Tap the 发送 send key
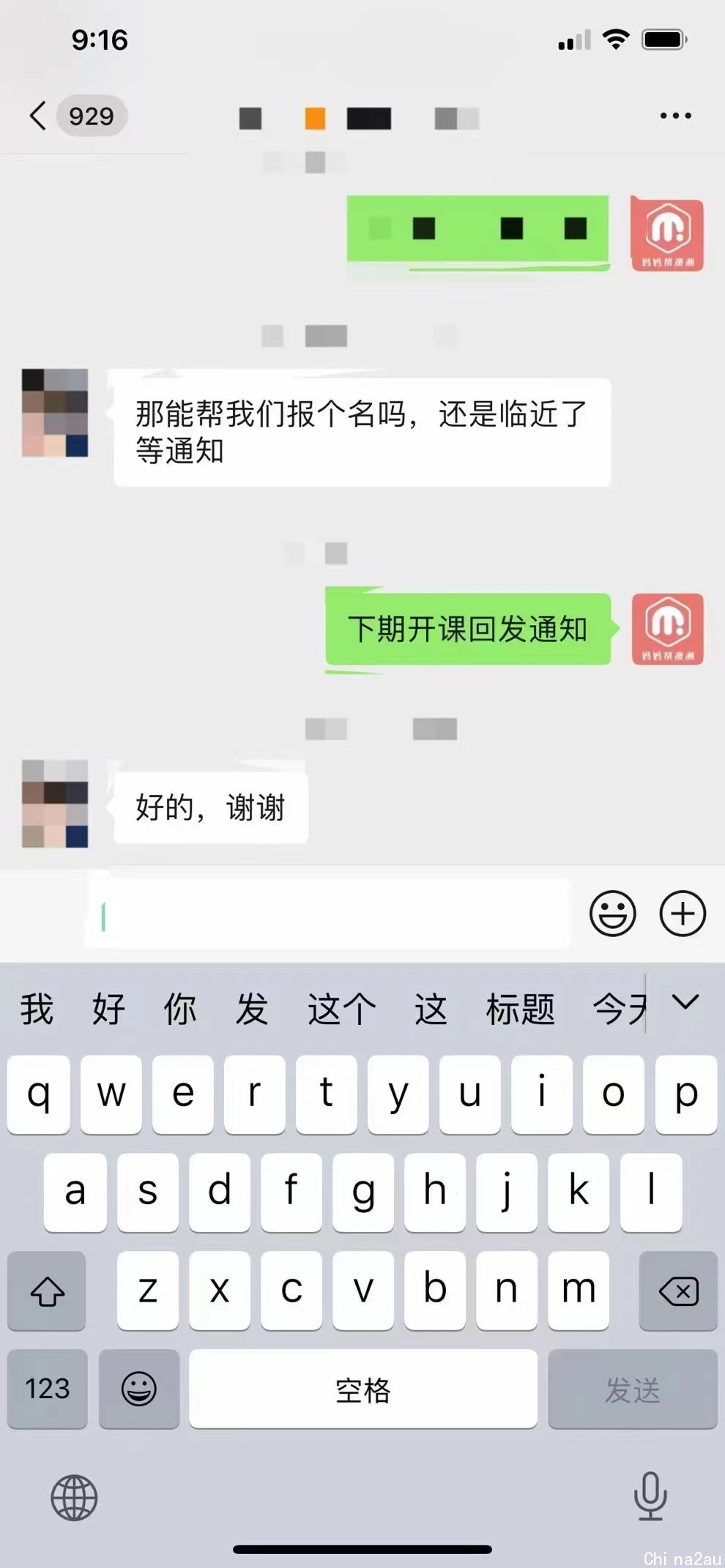Image resolution: width=725 pixels, height=1568 pixels. tap(632, 1389)
